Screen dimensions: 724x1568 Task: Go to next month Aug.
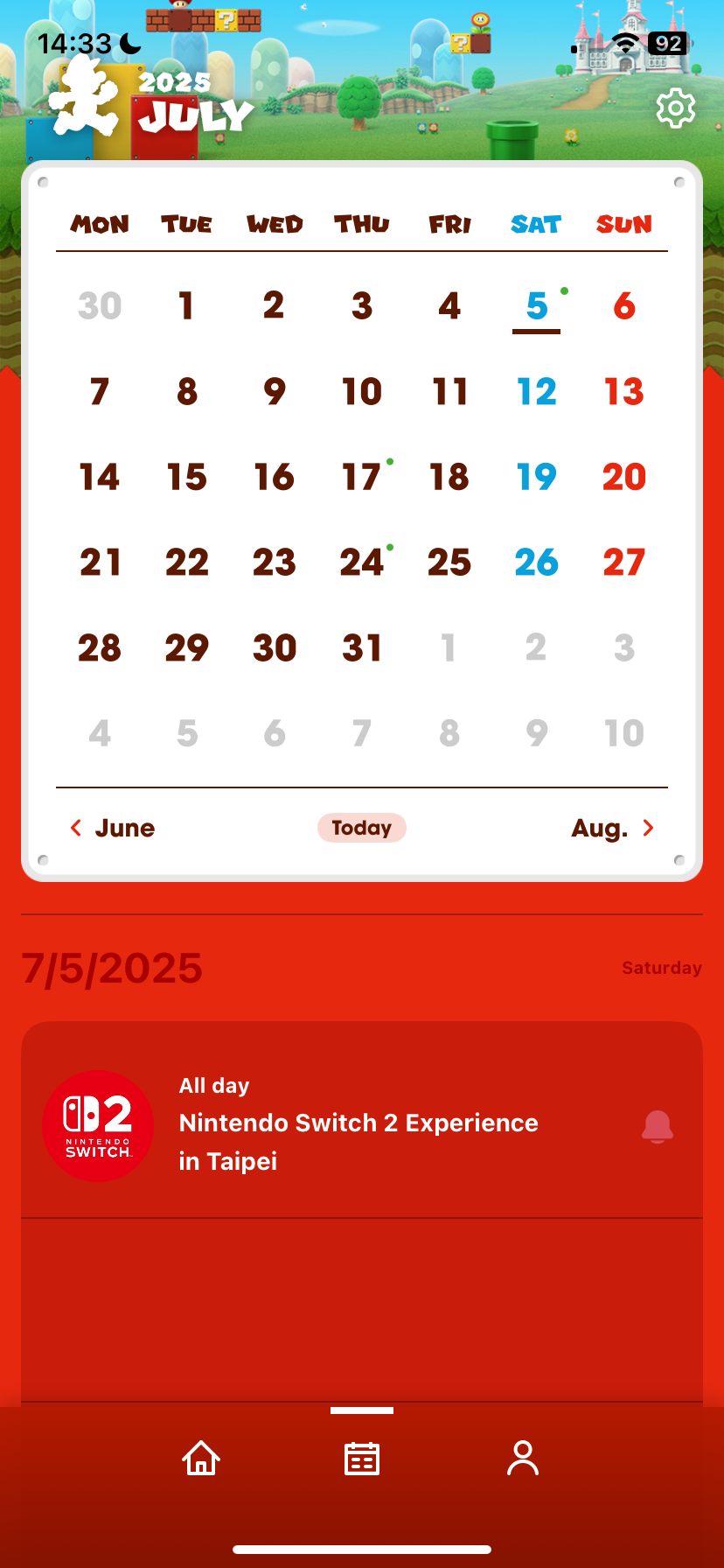613,828
